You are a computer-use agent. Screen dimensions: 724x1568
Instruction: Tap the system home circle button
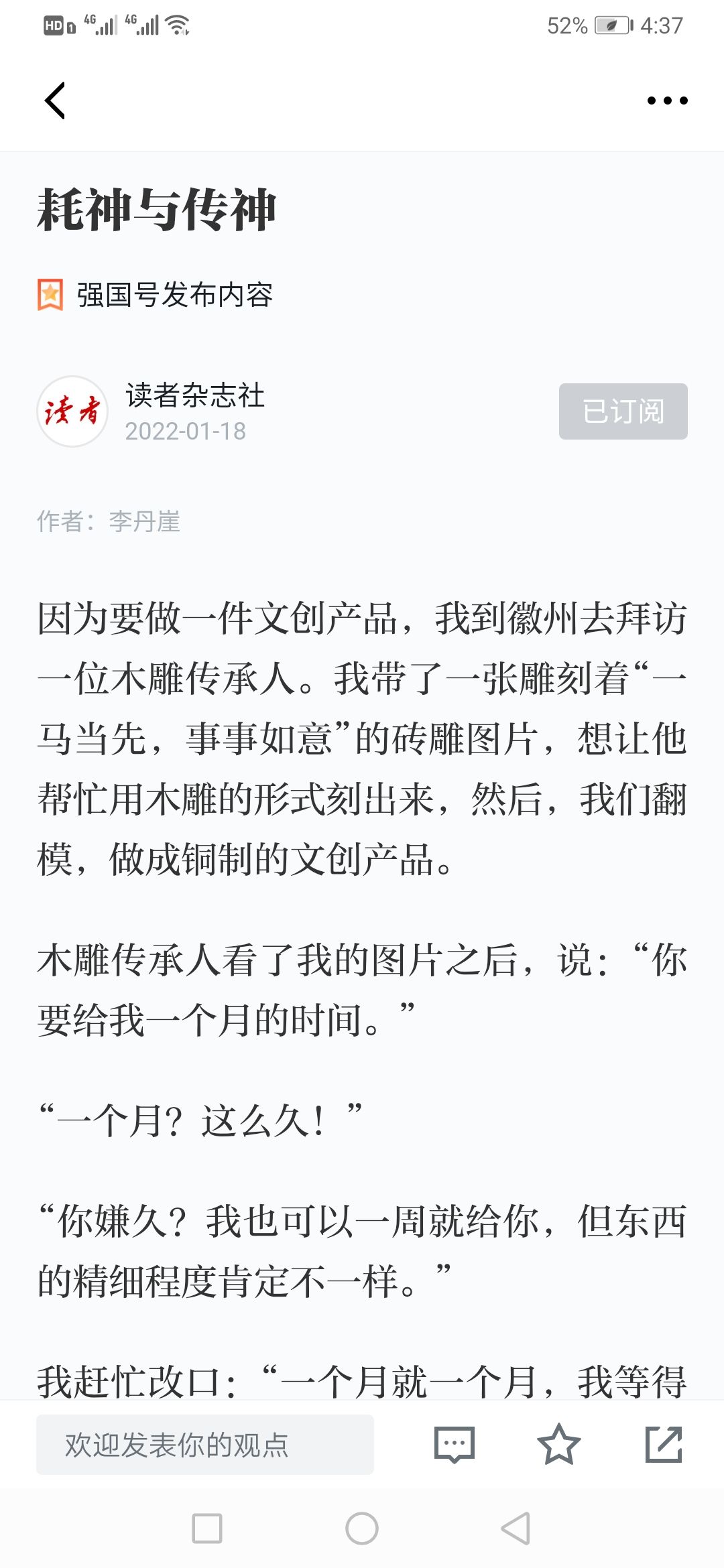click(x=362, y=1528)
